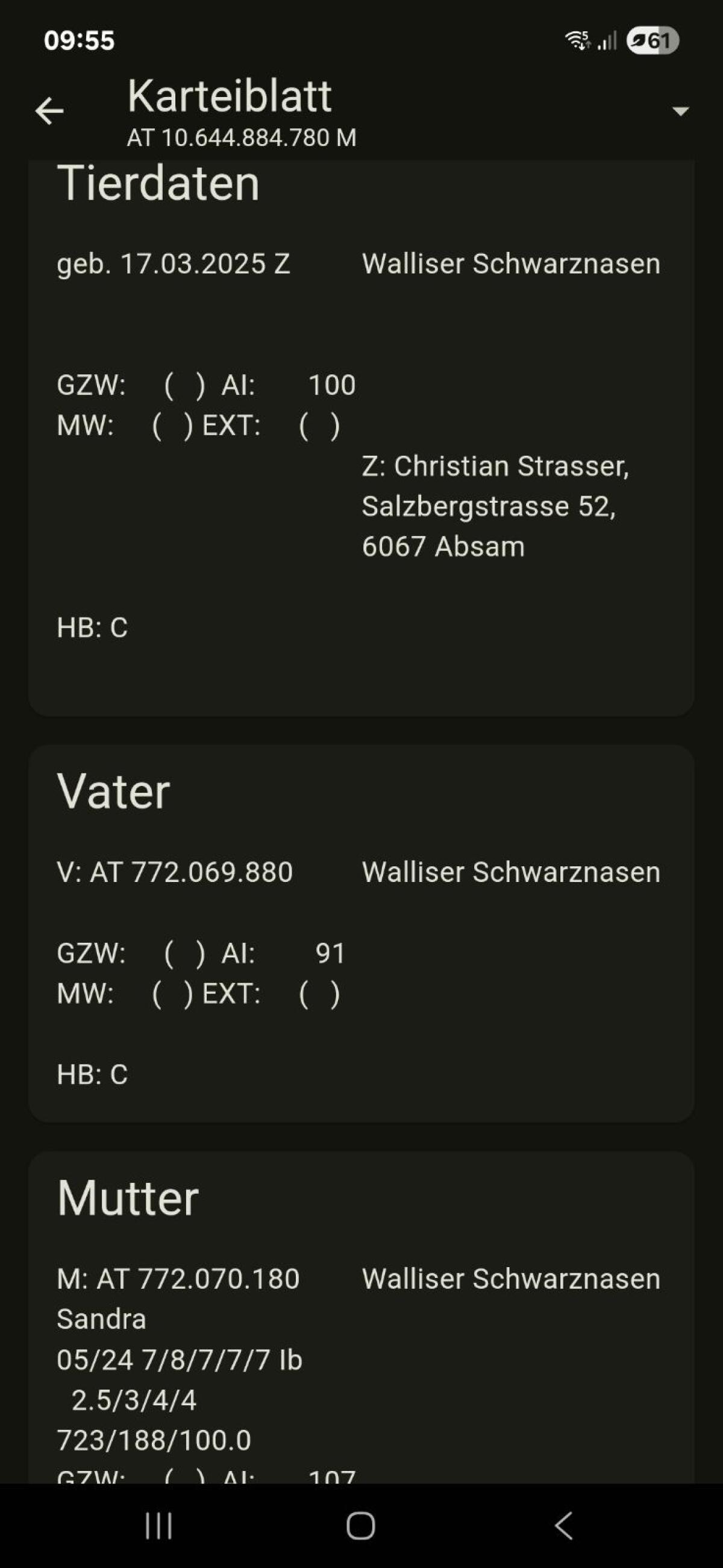Open the Vater card for AT 772.069.880
The height and width of the screenshot is (1568, 723).
click(361, 934)
